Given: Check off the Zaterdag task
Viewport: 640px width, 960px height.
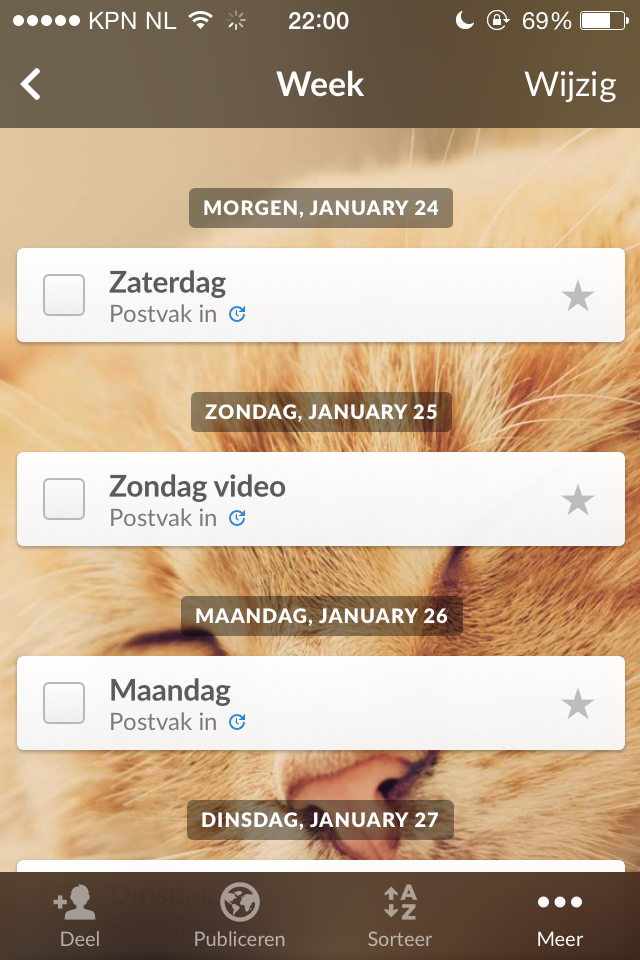Looking at the screenshot, I should tap(64, 296).
